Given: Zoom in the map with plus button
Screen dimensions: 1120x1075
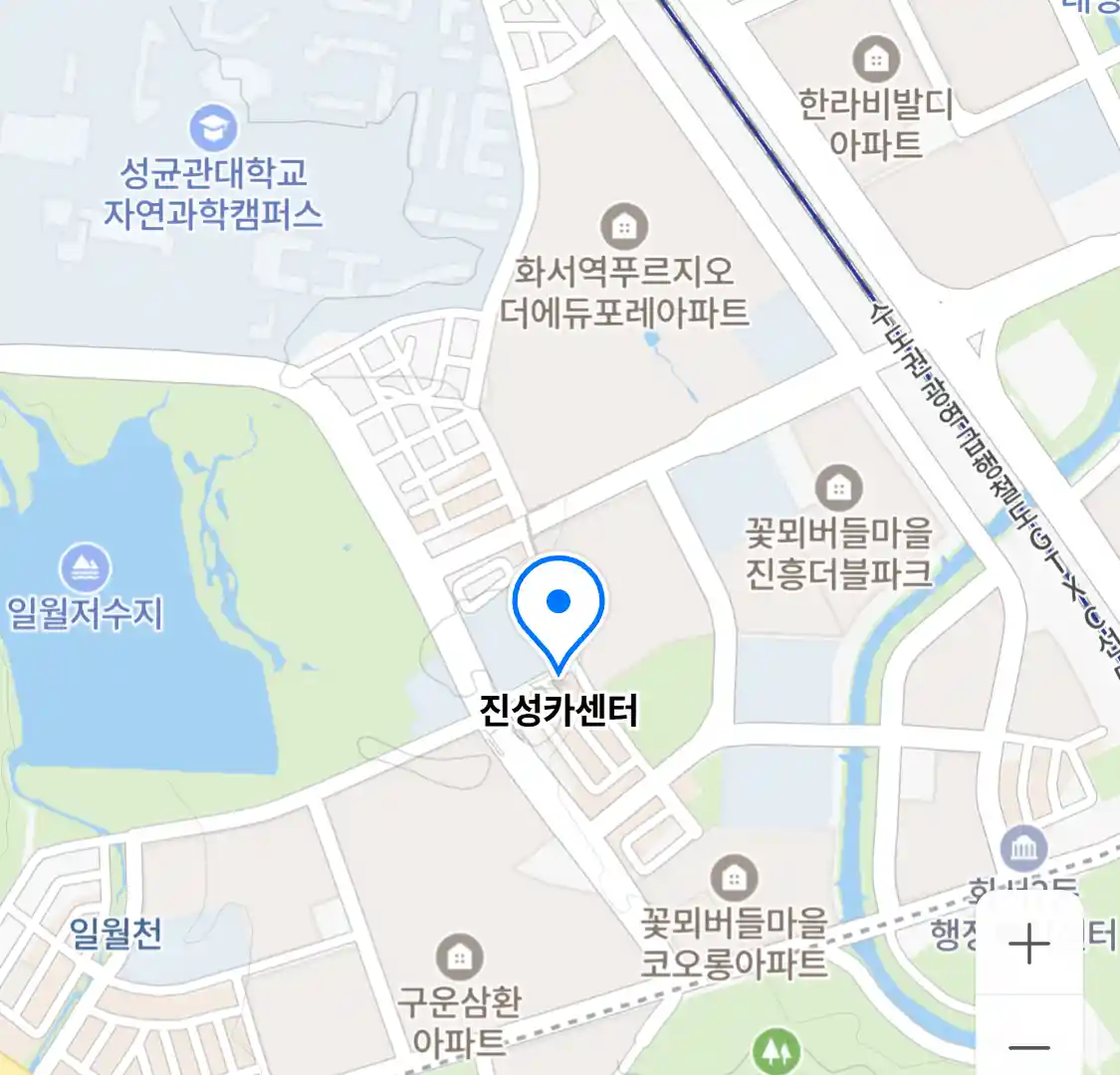Looking at the screenshot, I should [x=1029, y=944].
